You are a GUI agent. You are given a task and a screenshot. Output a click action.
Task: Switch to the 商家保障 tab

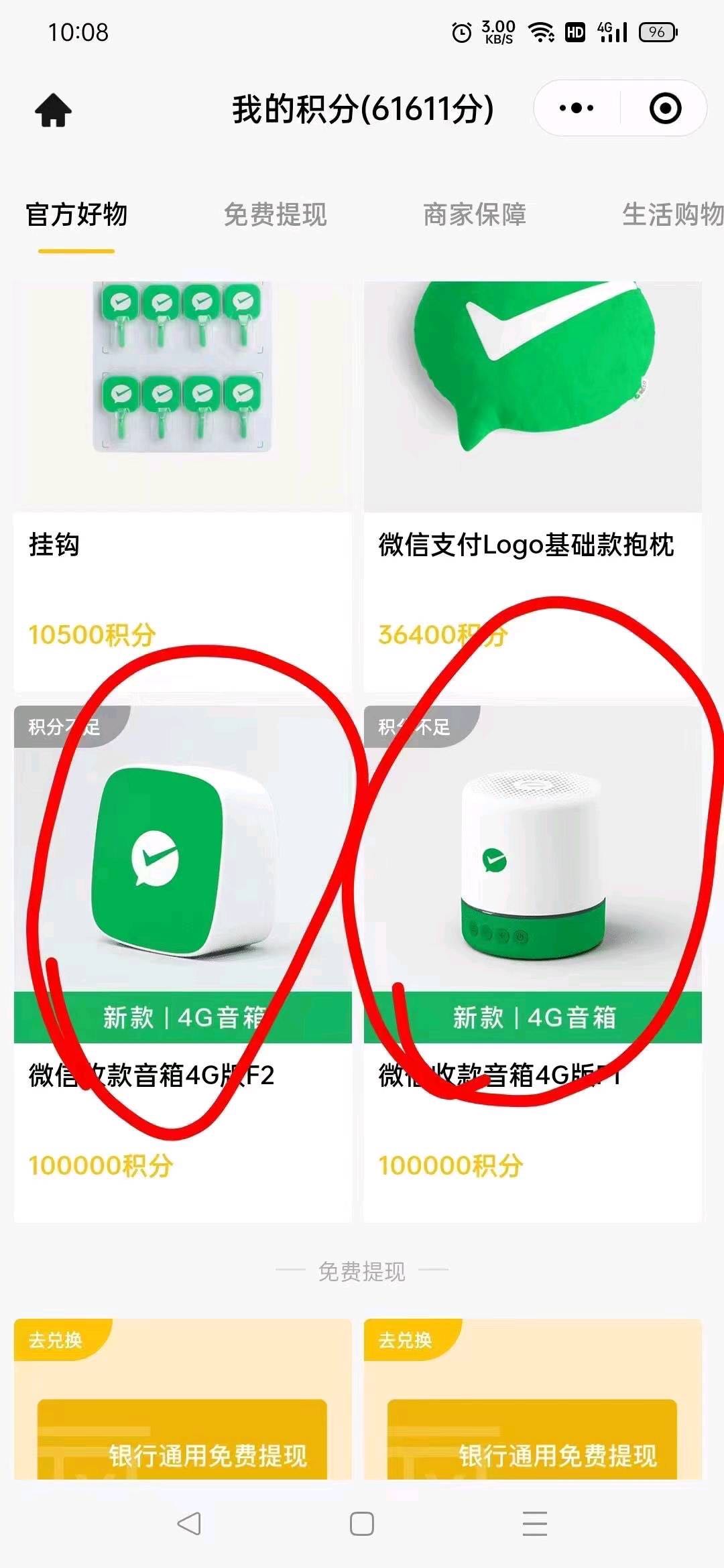click(x=475, y=215)
